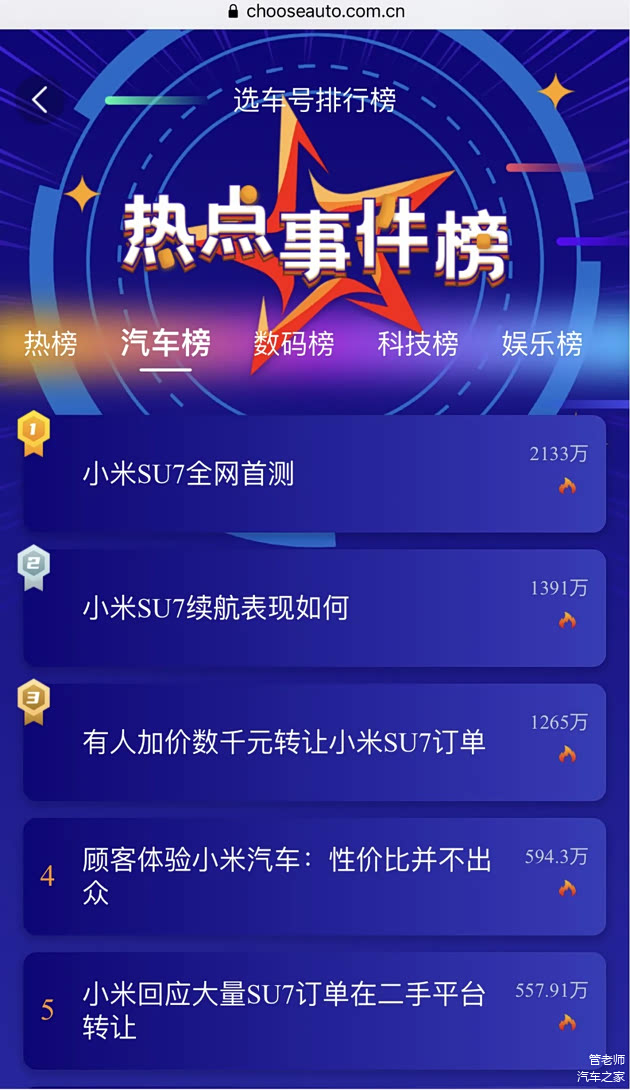
Task: Go back using the top-left arrow
Action: tap(40, 100)
